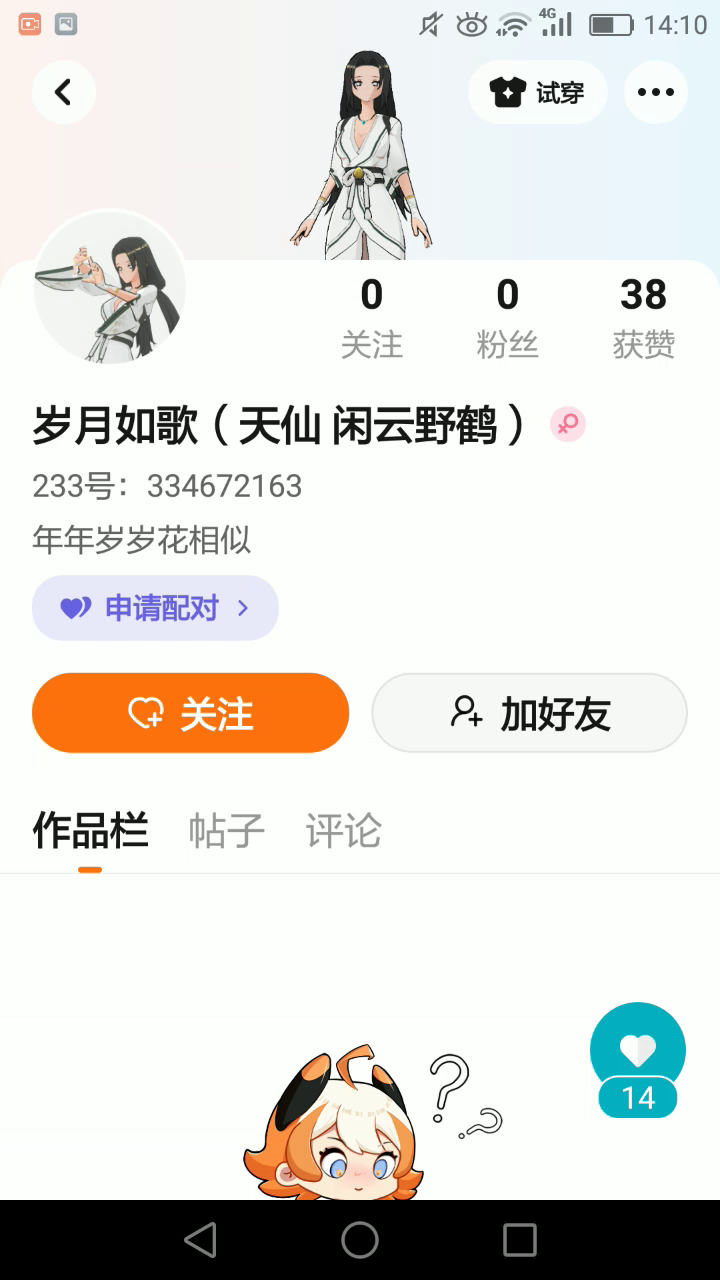This screenshot has width=720, height=1280.
Task: Follow this user with the orange 关注 button
Action: click(190, 713)
